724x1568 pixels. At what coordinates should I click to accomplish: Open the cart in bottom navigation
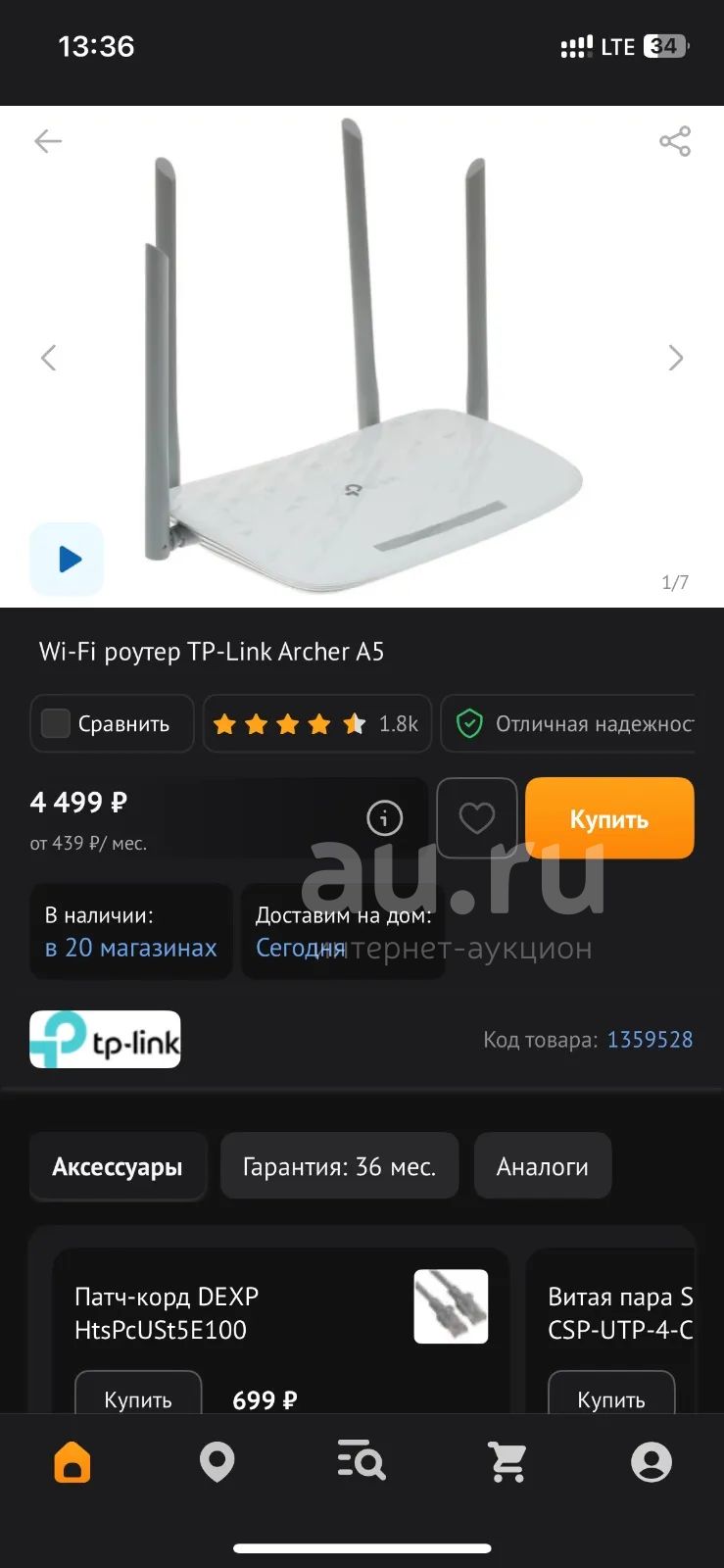[x=507, y=1462]
